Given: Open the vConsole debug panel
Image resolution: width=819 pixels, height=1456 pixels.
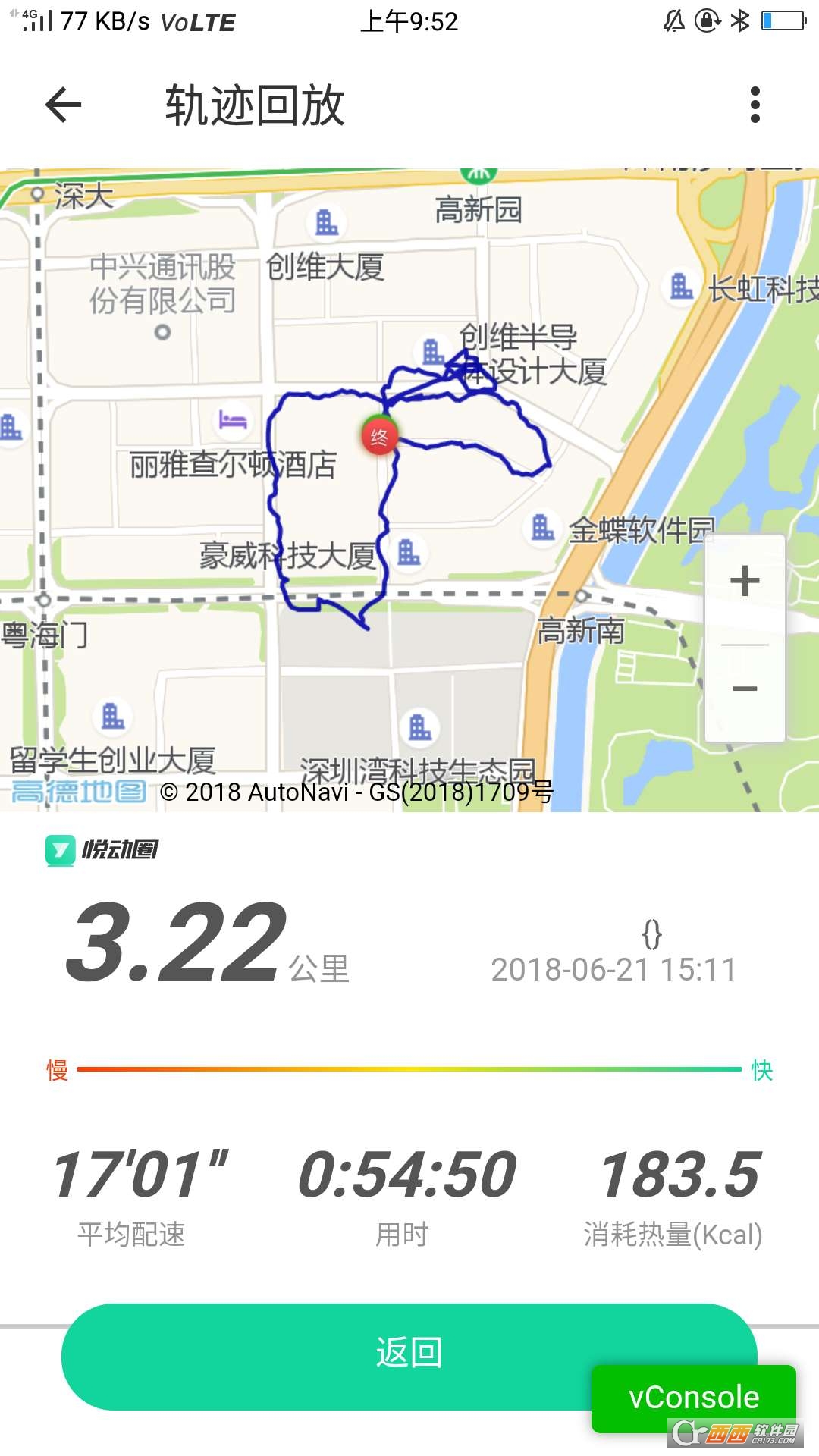Looking at the screenshot, I should [x=693, y=1397].
